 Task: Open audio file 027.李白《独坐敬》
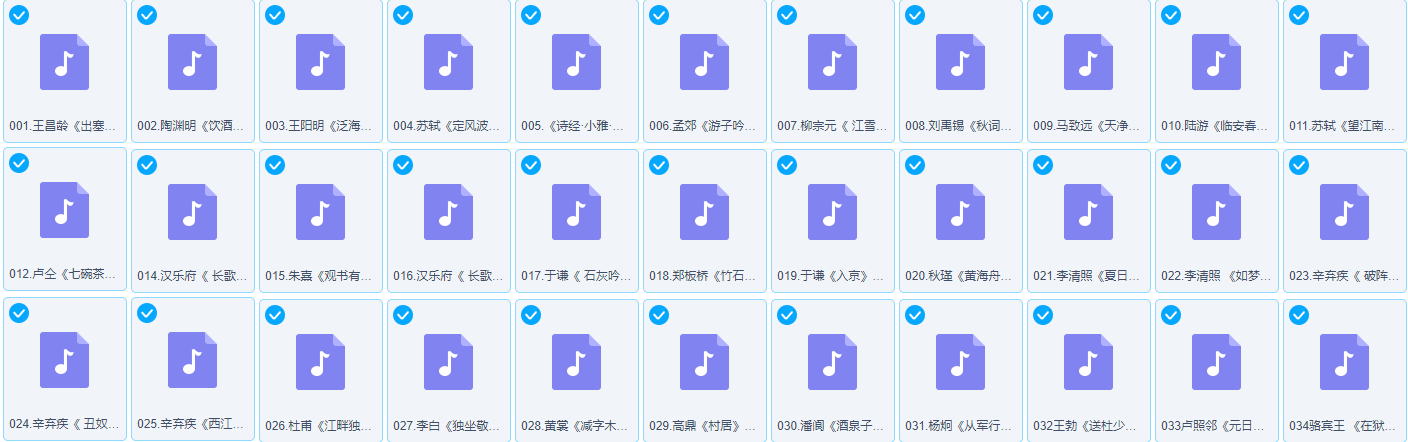[x=449, y=361]
